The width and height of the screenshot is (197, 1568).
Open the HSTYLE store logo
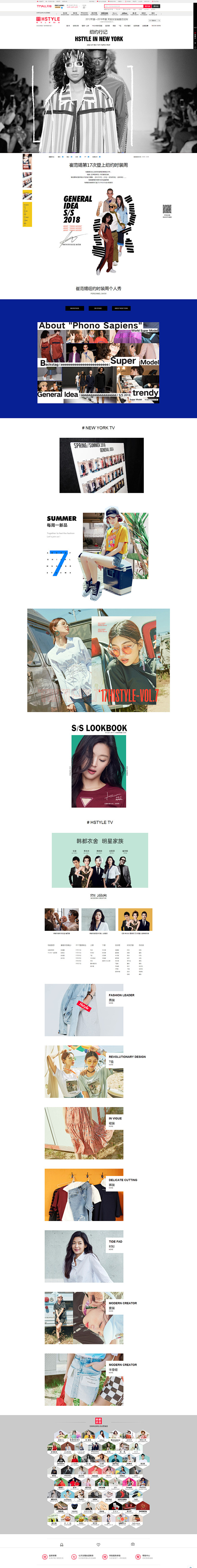[x=48, y=19]
